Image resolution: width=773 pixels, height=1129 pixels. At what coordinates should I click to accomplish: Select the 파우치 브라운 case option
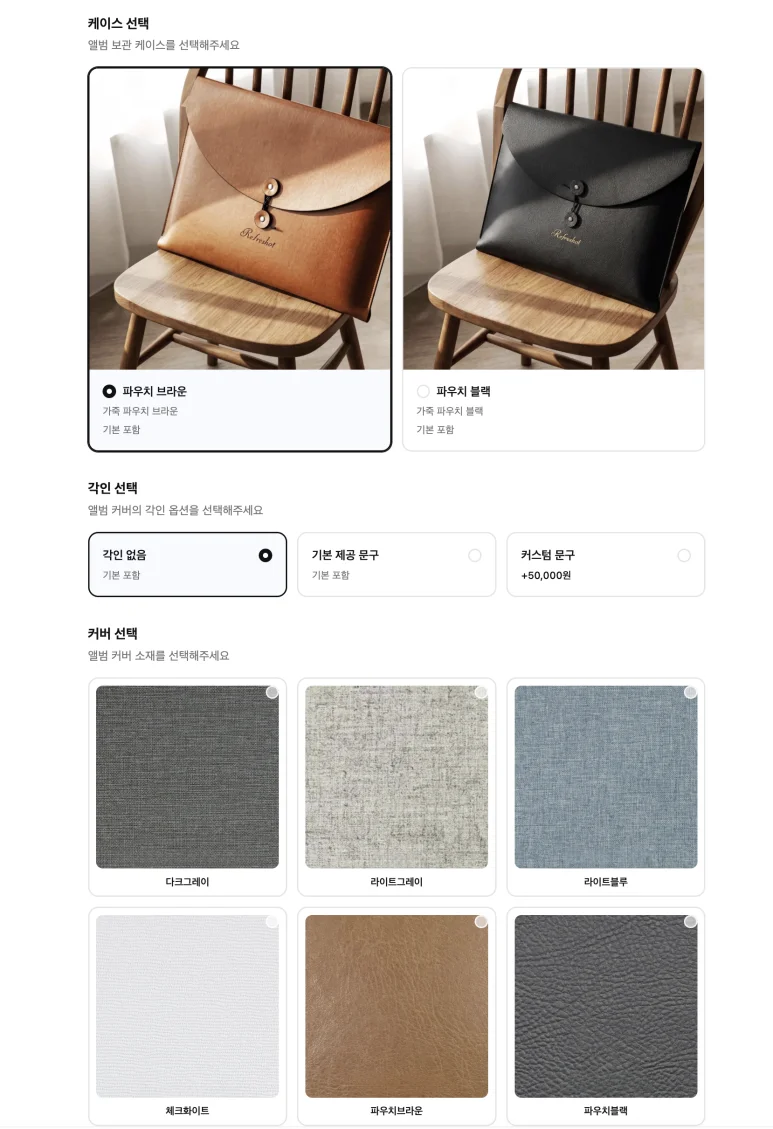click(x=239, y=260)
